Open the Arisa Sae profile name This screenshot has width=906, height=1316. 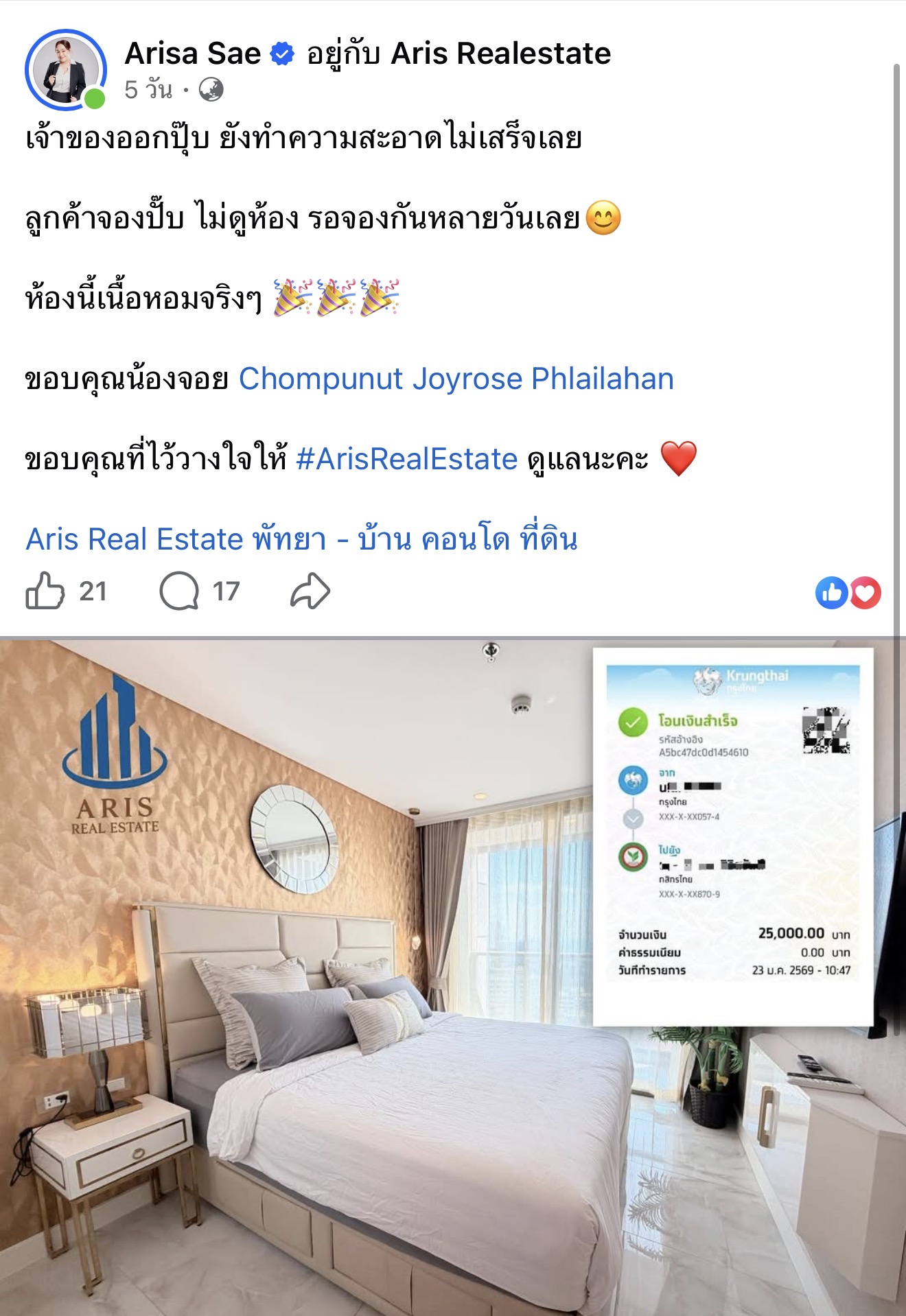pyautogui.click(x=193, y=54)
